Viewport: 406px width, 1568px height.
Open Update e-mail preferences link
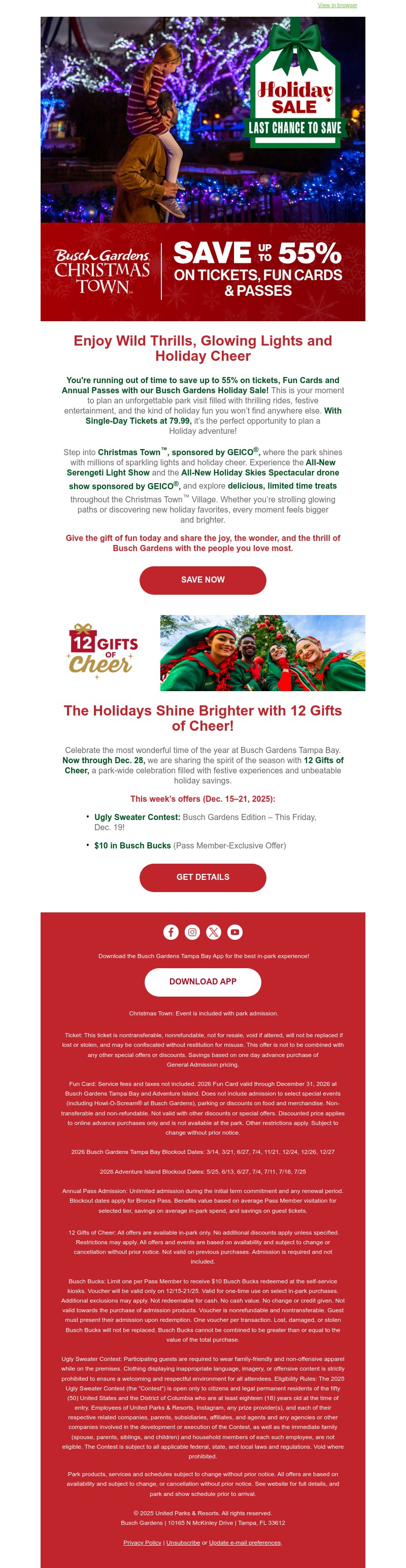pyautogui.click(x=245, y=1542)
